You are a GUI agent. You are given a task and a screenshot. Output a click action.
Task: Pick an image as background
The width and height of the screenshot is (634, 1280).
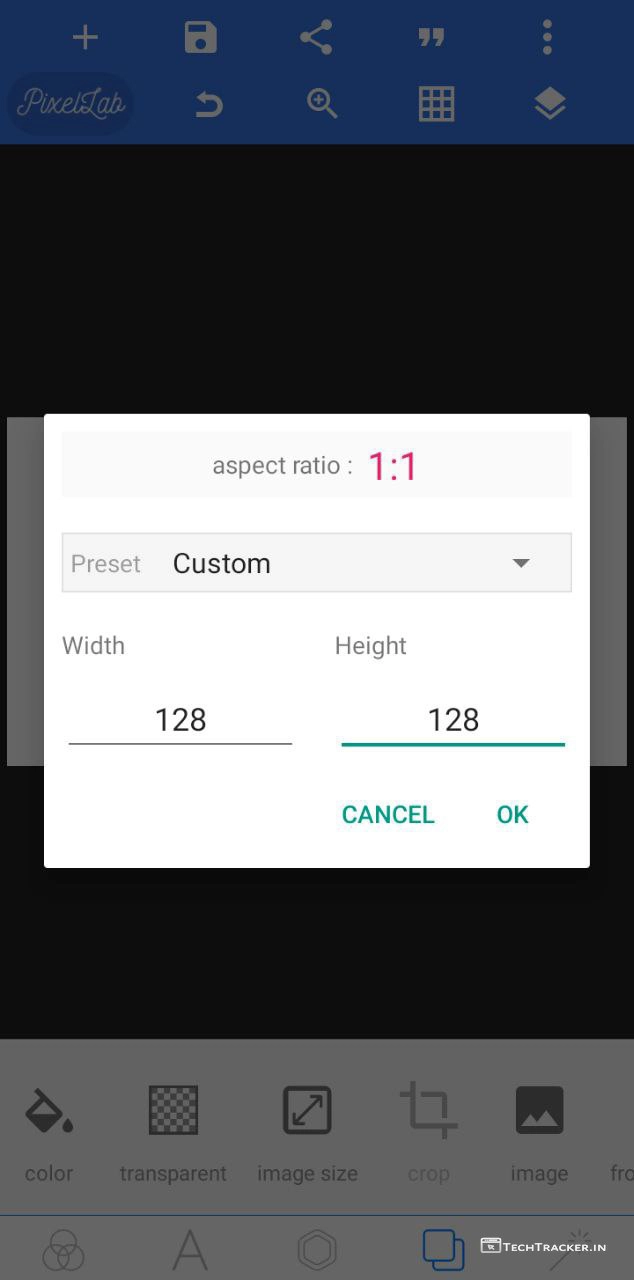tap(539, 1132)
